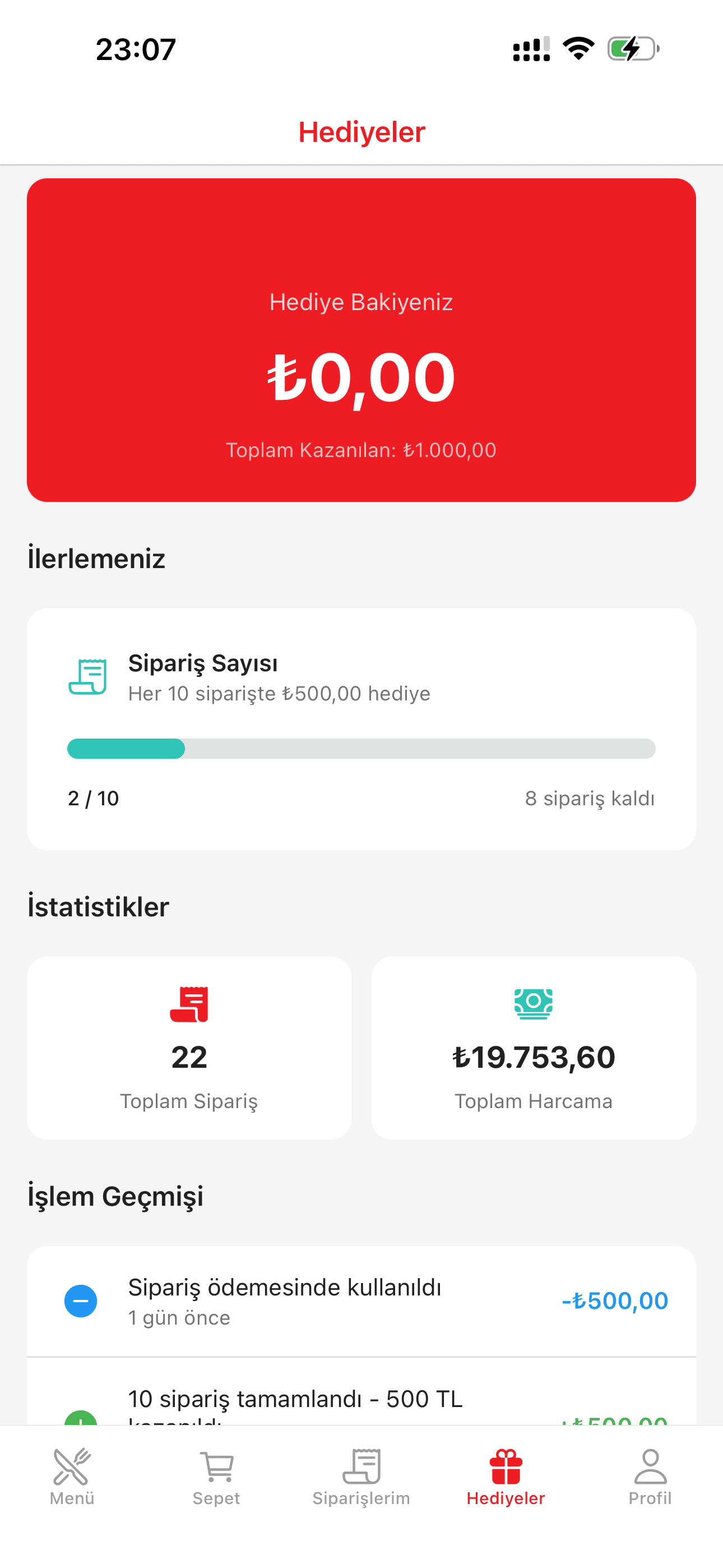Click the red receipt icon above Toplam Sipariş
723x1568 pixels.
tap(189, 1004)
